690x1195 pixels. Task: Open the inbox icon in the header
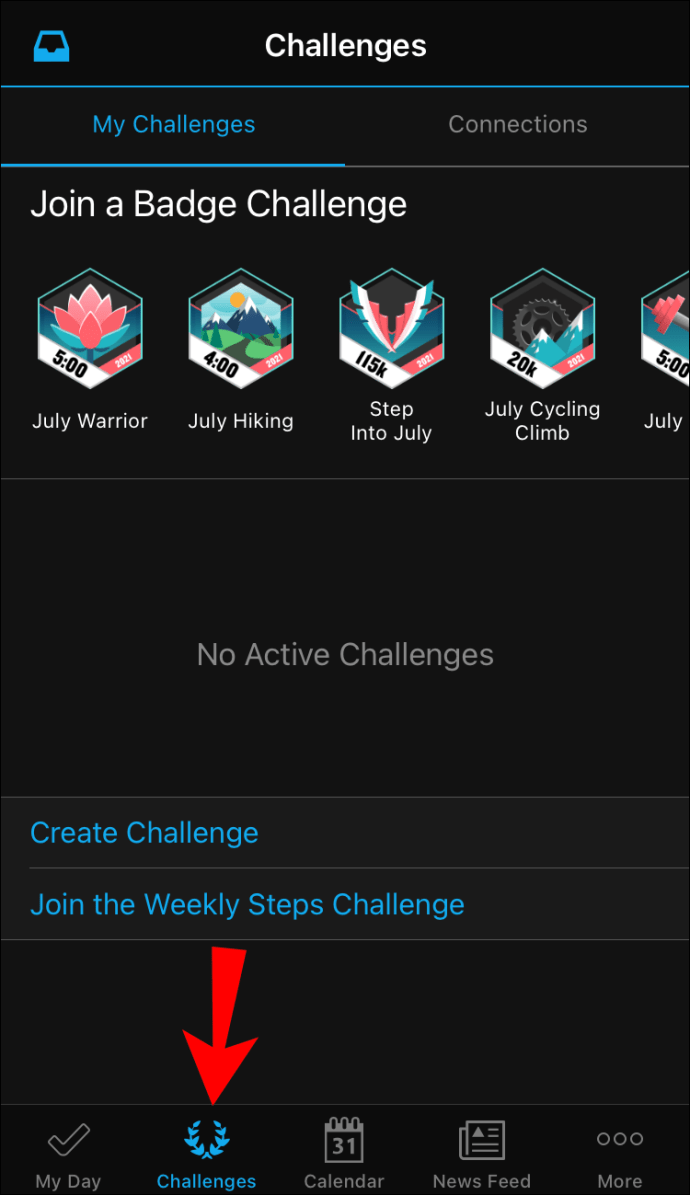[51, 46]
